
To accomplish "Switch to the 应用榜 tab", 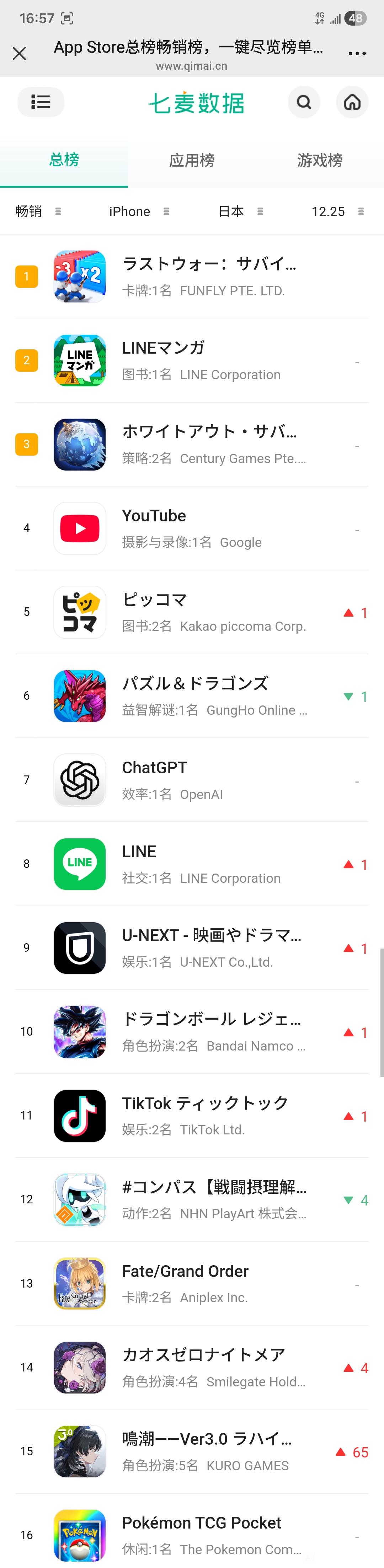I will pos(192,160).
